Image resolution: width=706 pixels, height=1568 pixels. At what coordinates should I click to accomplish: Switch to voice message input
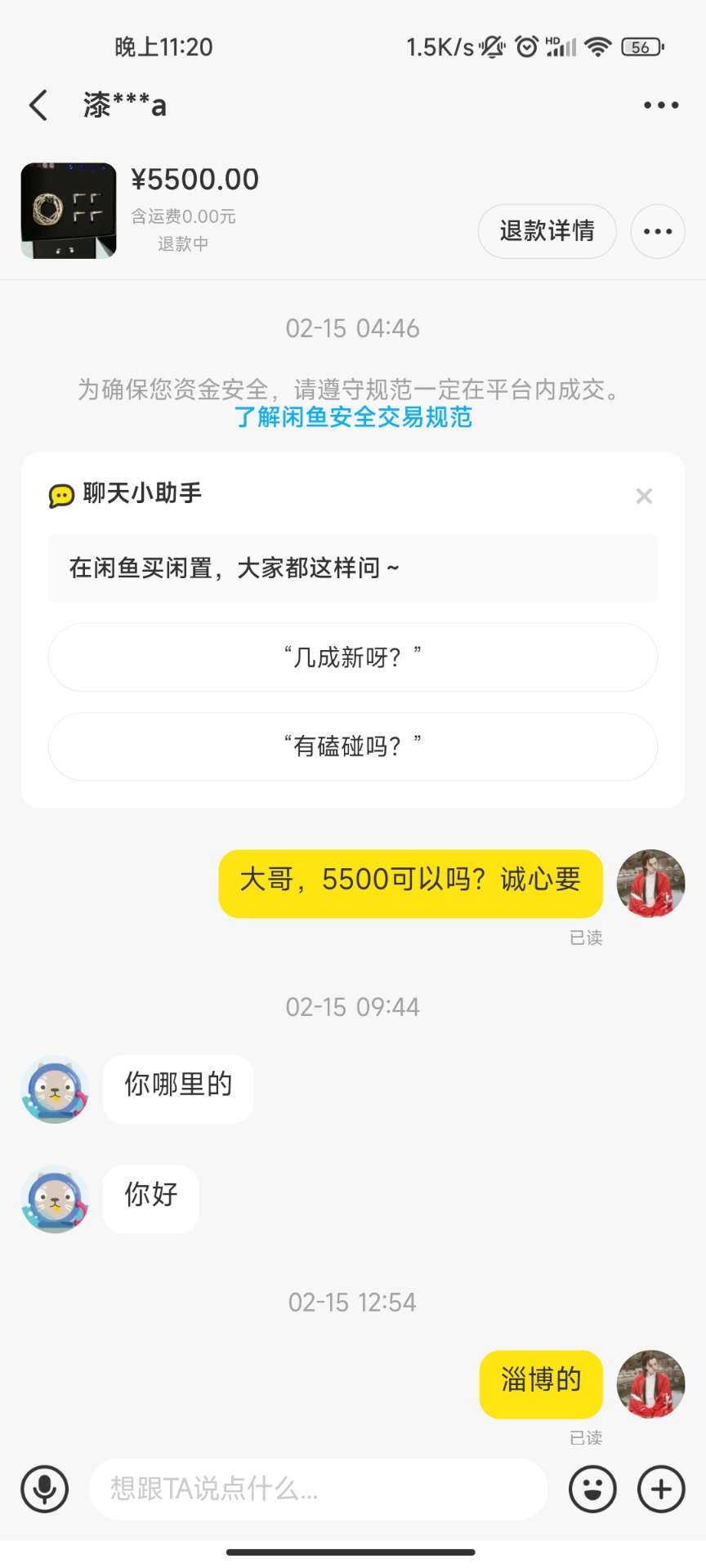click(45, 1489)
